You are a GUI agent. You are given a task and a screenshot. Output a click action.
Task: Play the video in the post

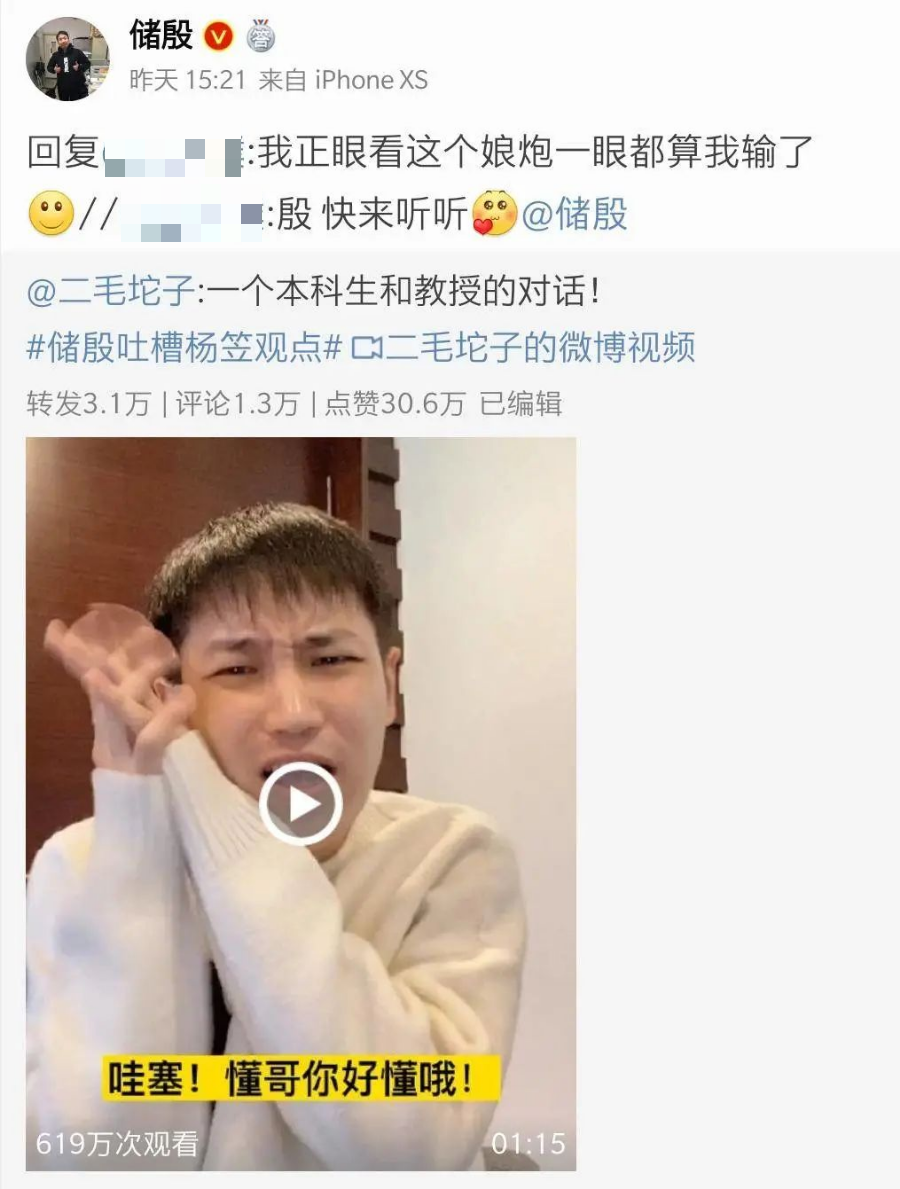click(x=300, y=803)
